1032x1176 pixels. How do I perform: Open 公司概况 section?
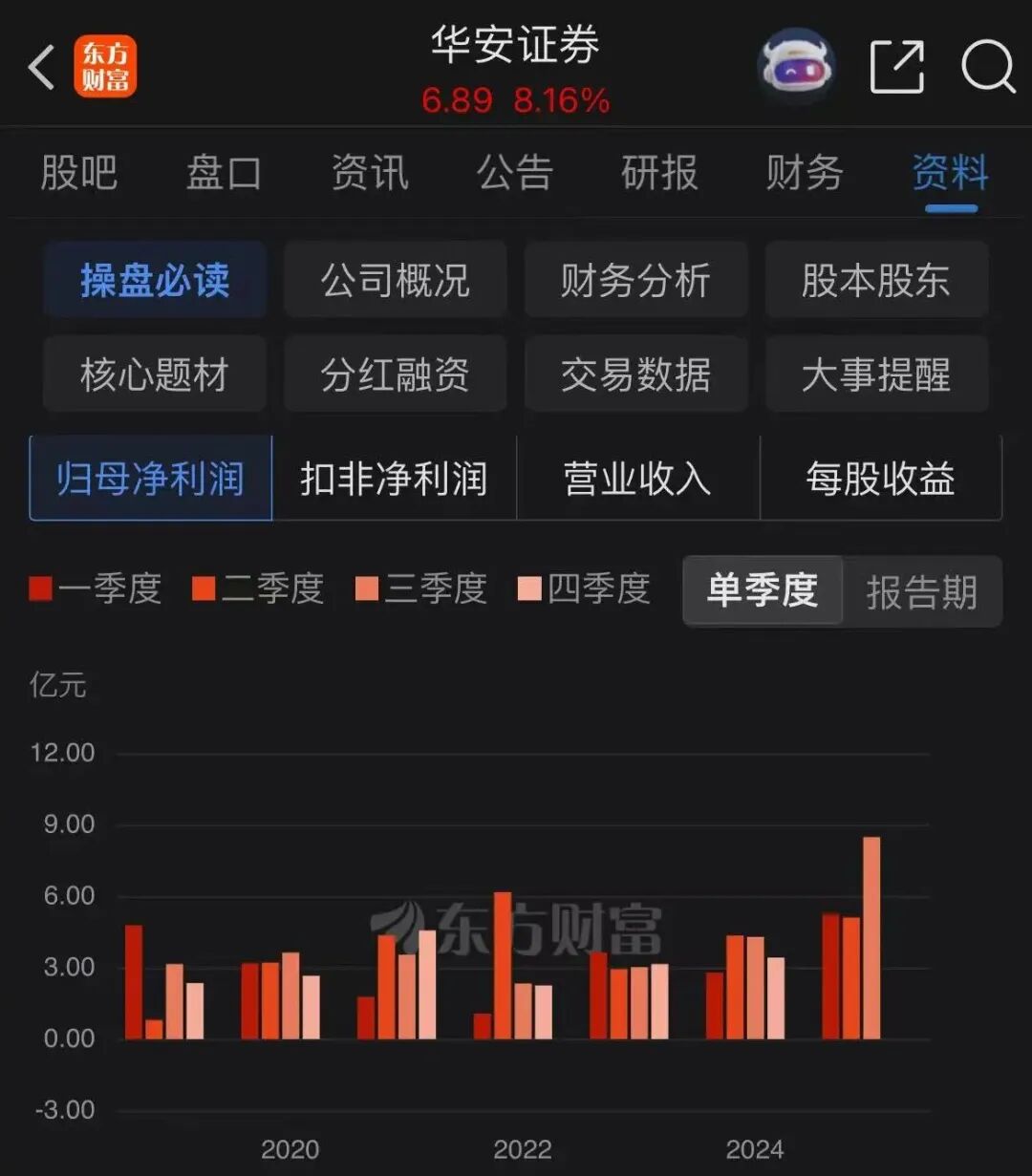coord(395,280)
